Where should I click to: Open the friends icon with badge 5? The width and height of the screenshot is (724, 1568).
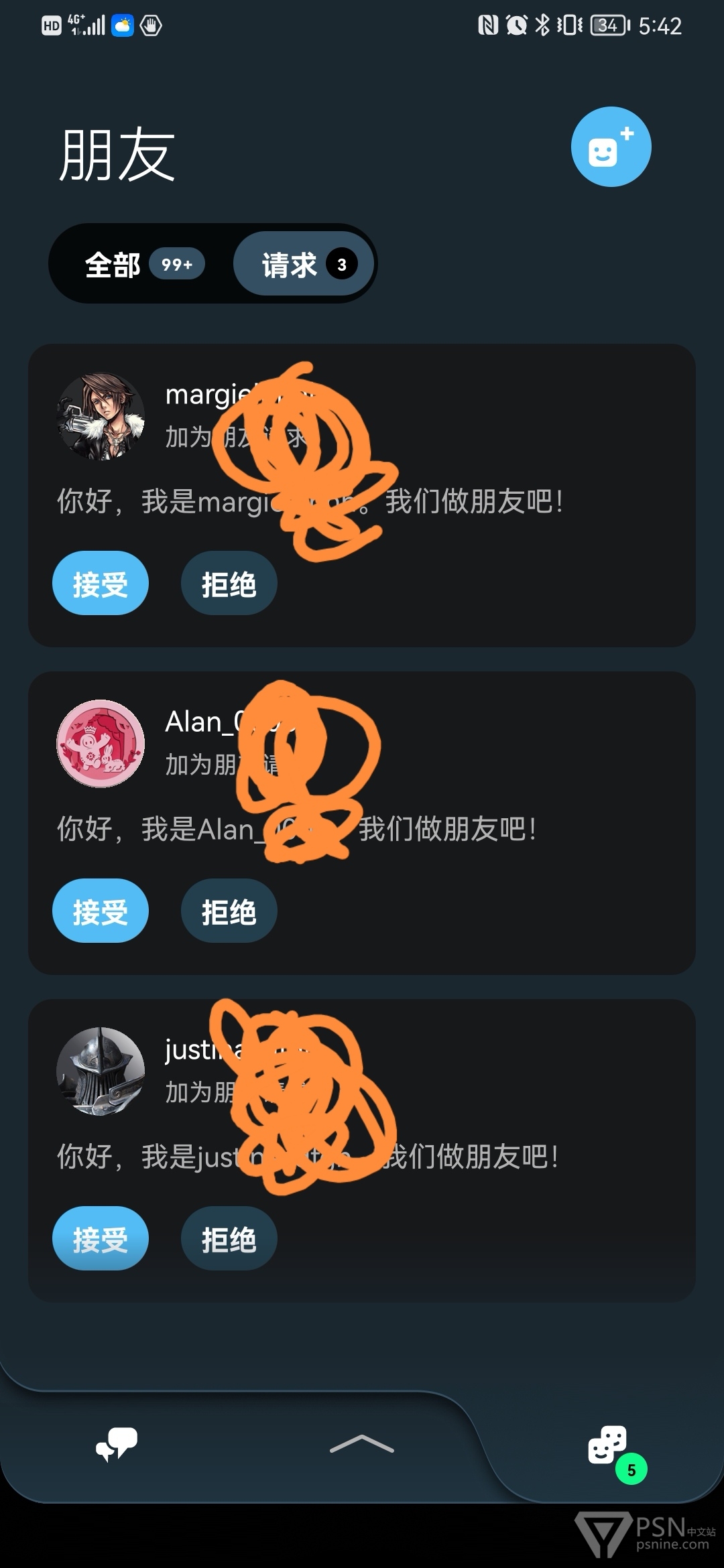pyautogui.click(x=608, y=1445)
